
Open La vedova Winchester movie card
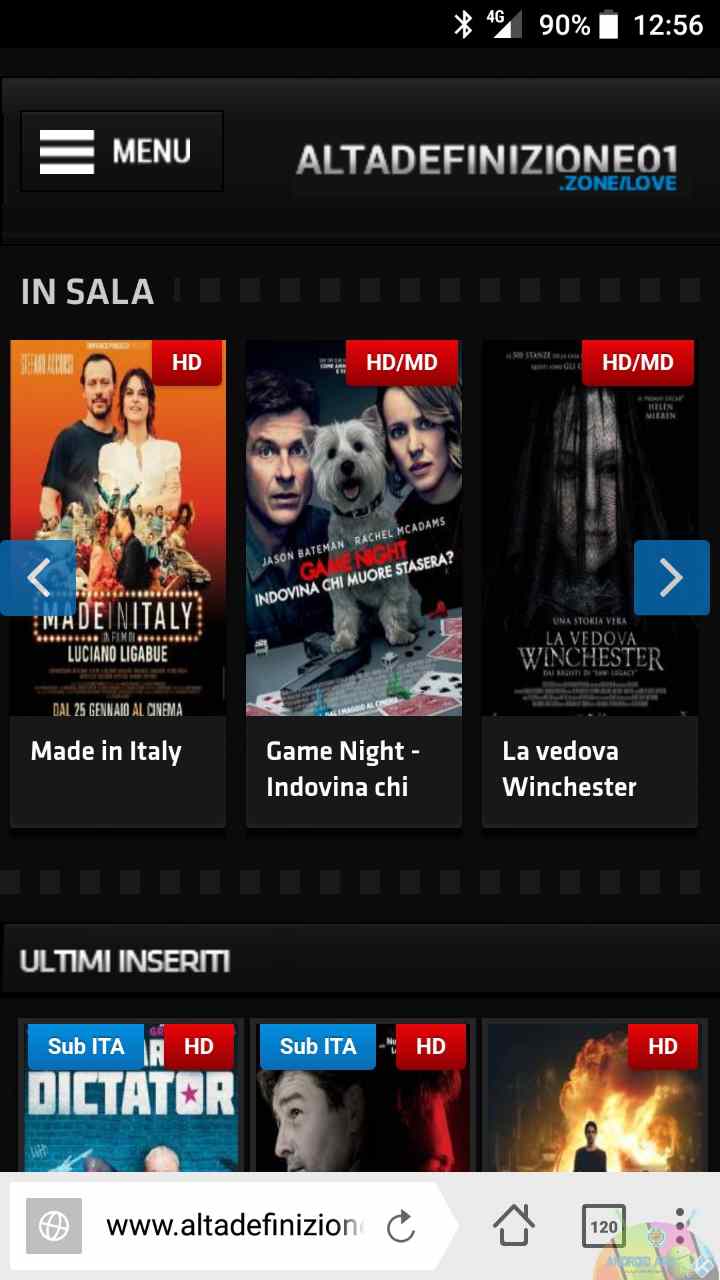click(590, 584)
